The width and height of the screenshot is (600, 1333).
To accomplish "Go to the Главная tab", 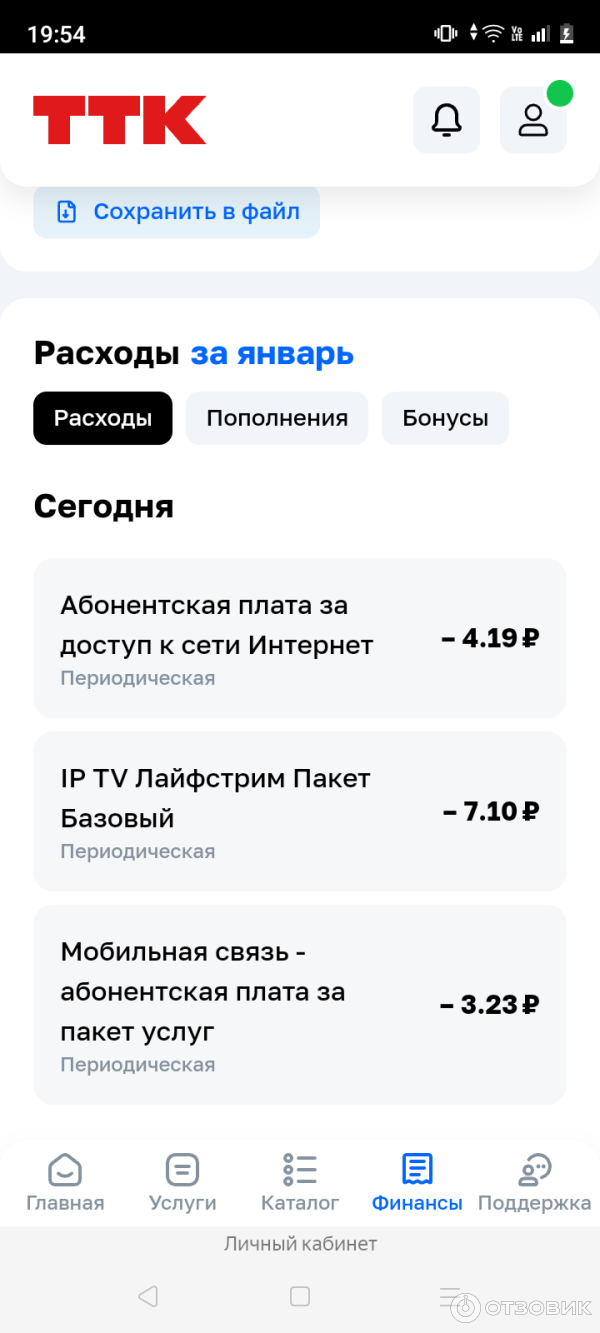I will 65,1181.
